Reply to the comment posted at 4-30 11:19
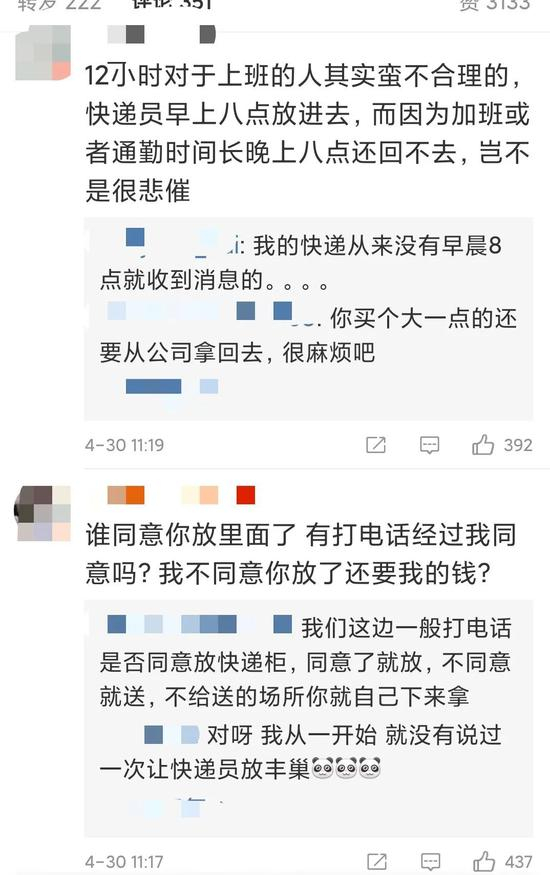The height and width of the screenshot is (875, 550). pyautogui.click(x=430, y=445)
